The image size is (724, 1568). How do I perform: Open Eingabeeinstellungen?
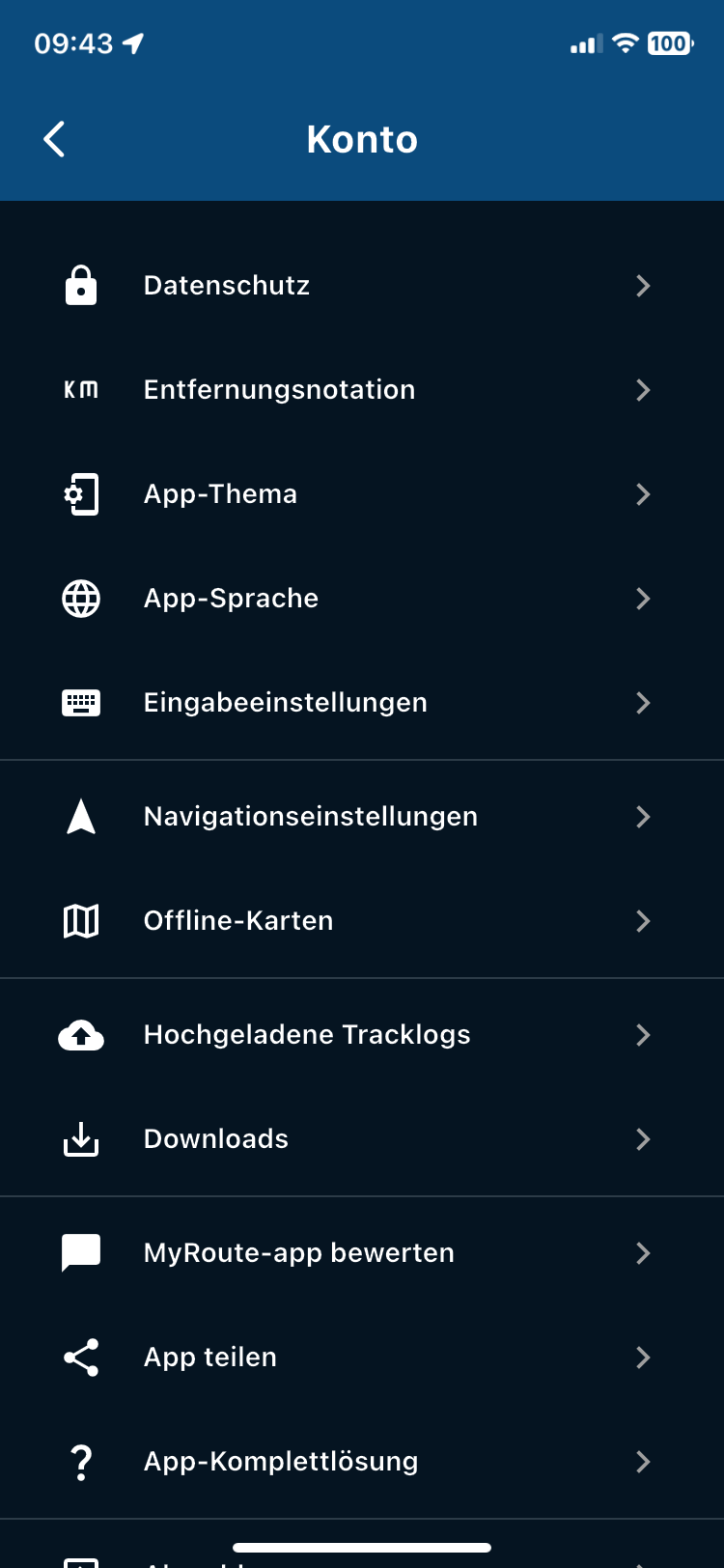point(362,703)
